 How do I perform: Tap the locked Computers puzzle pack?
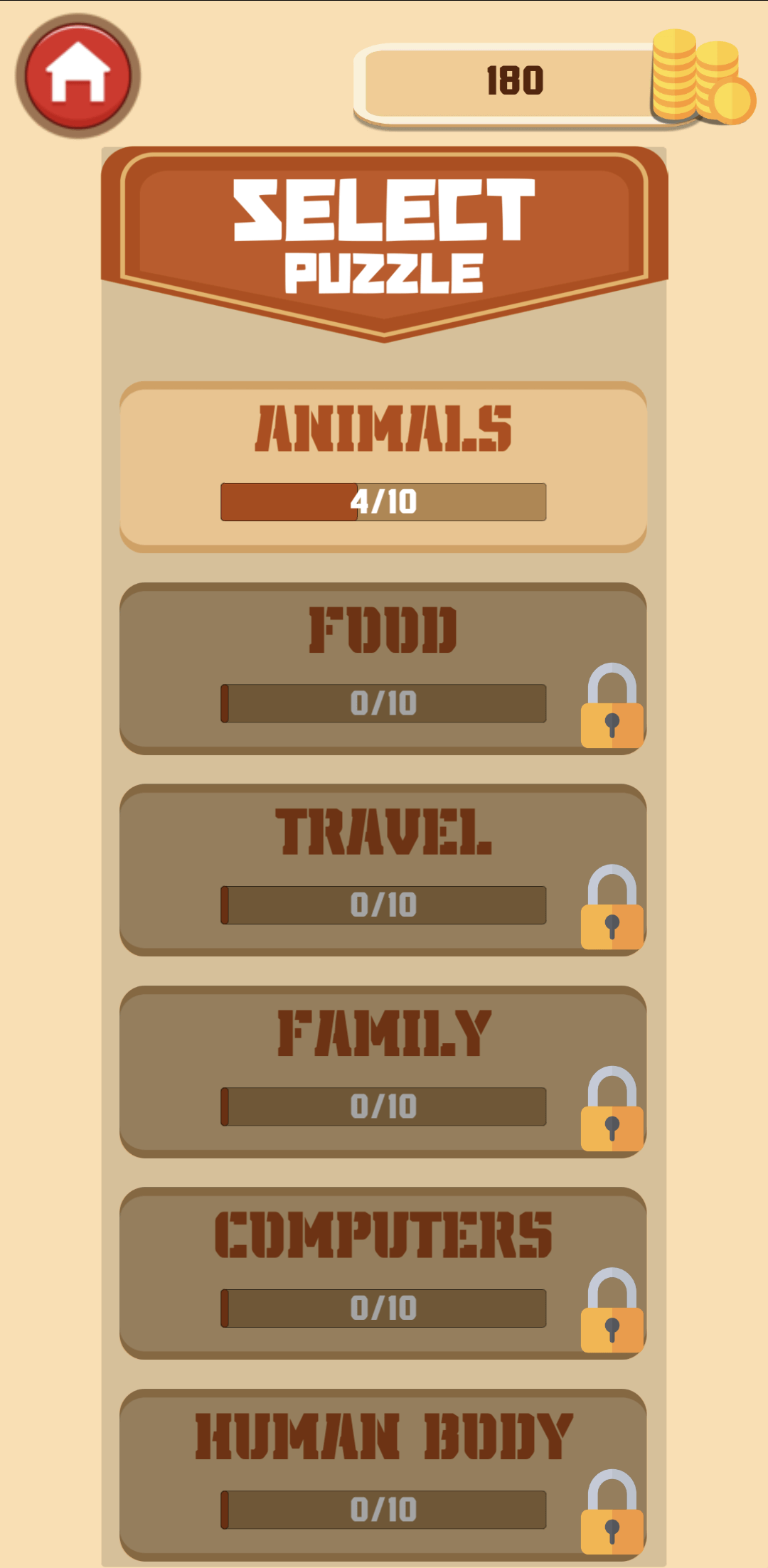click(x=383, y=1272)
